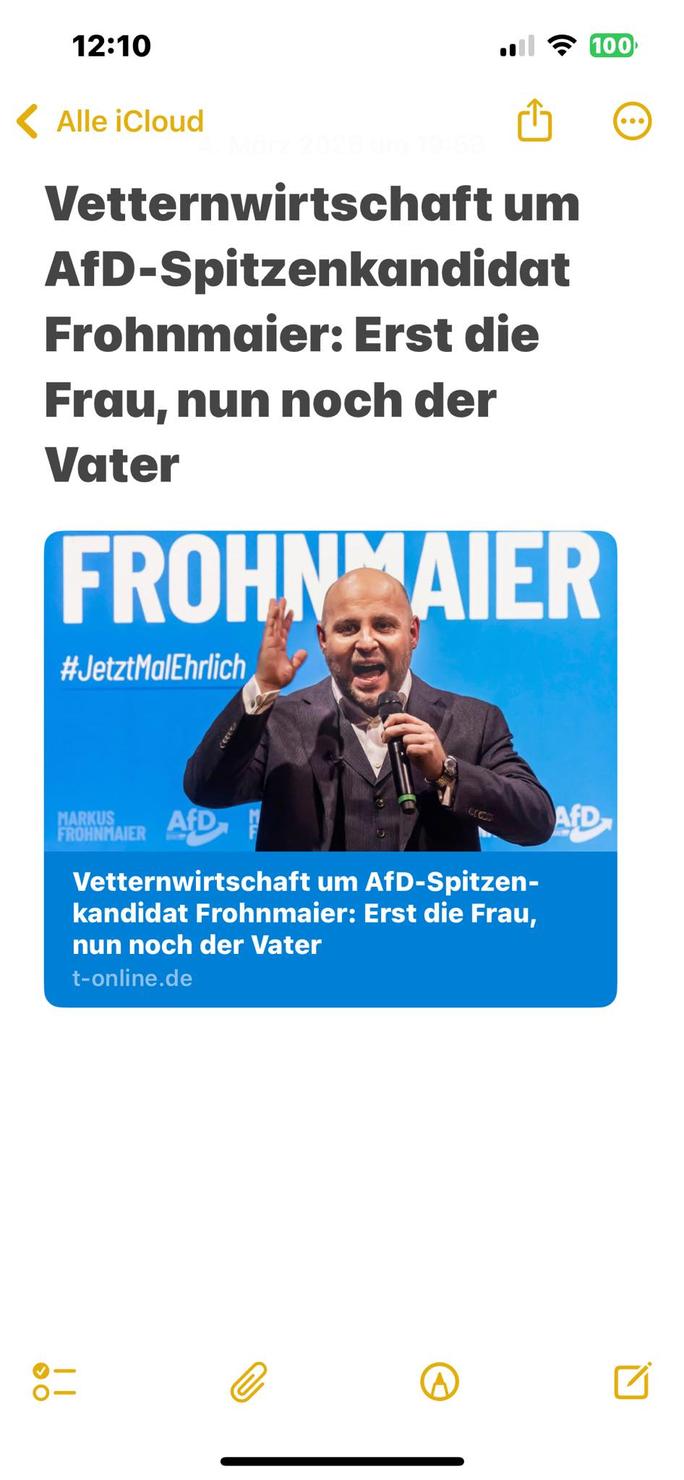684x1480 pixels.
Task: Compose a new note
Action: pos(632,1381)
